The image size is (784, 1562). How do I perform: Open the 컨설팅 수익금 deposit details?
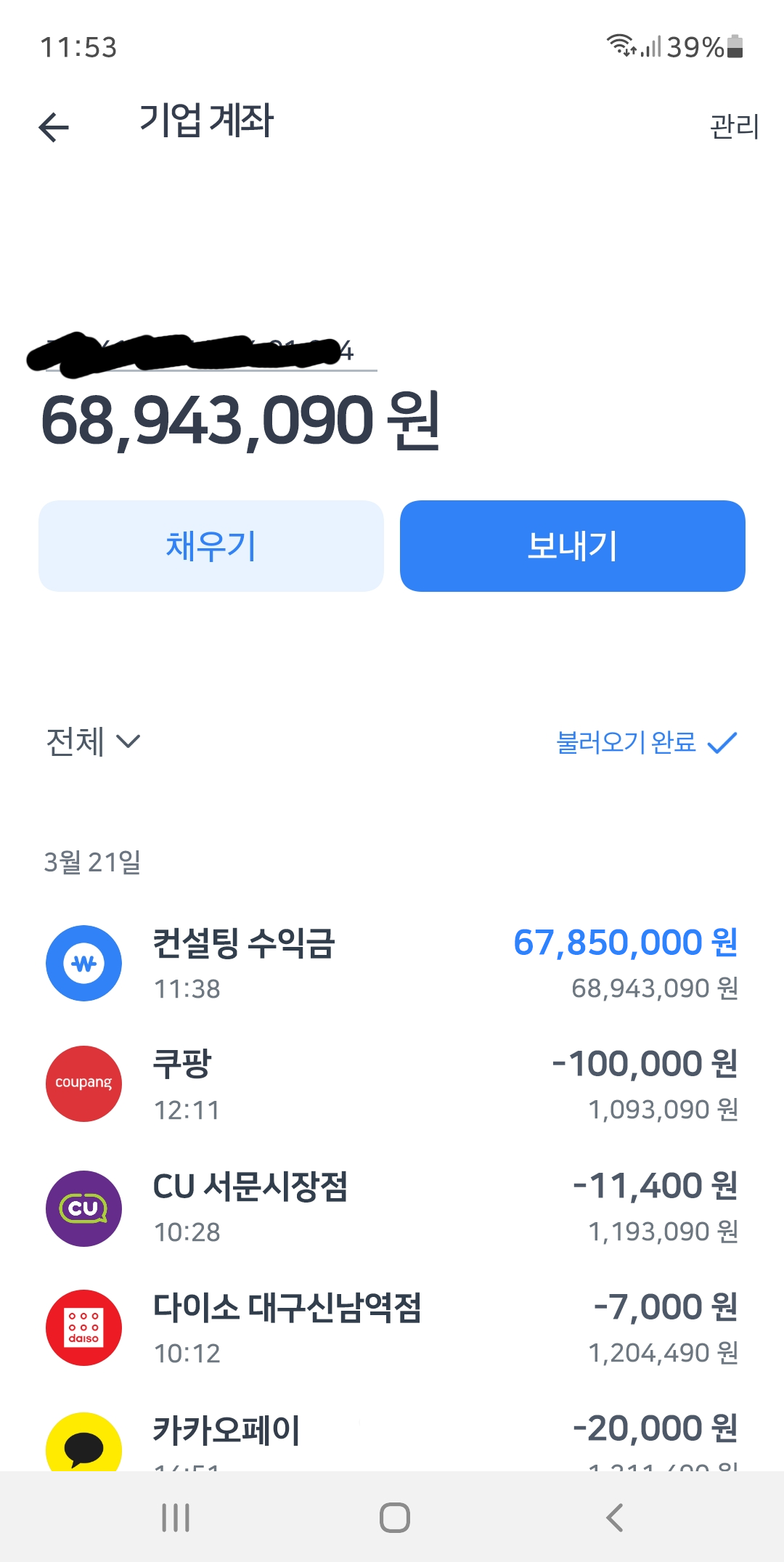point(392,964)
